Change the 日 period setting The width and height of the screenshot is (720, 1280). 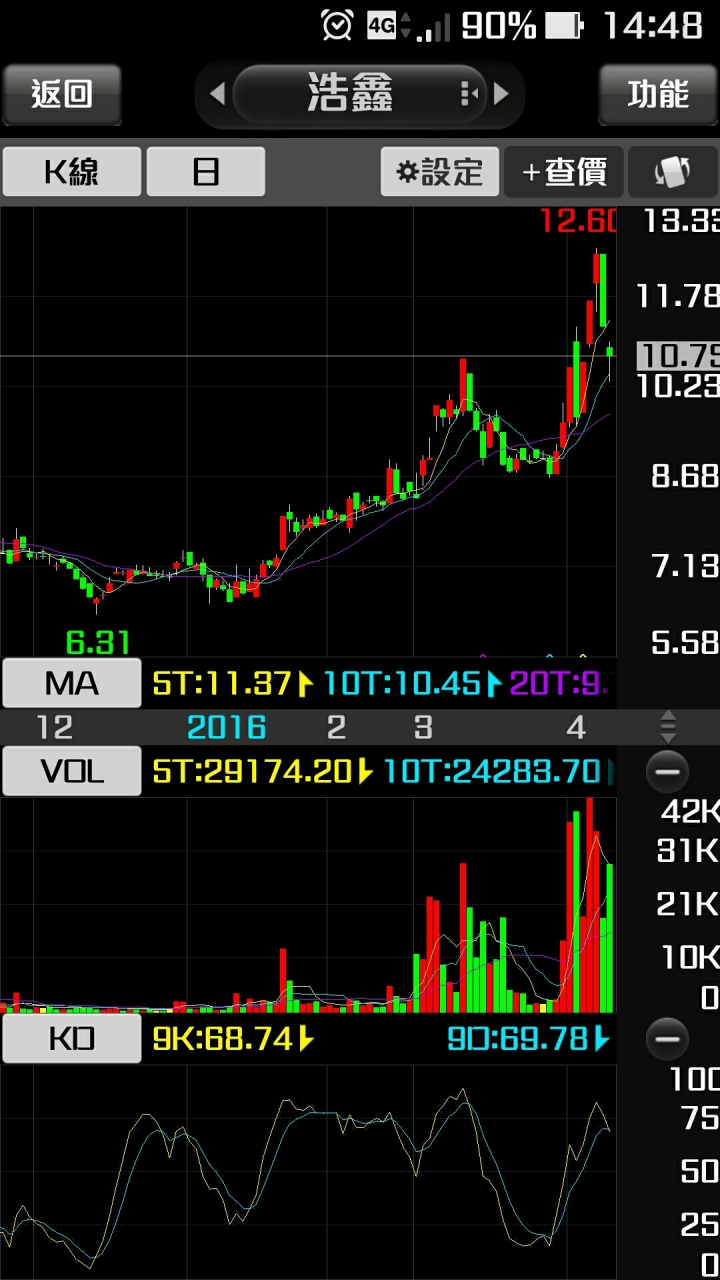[205, 172]
